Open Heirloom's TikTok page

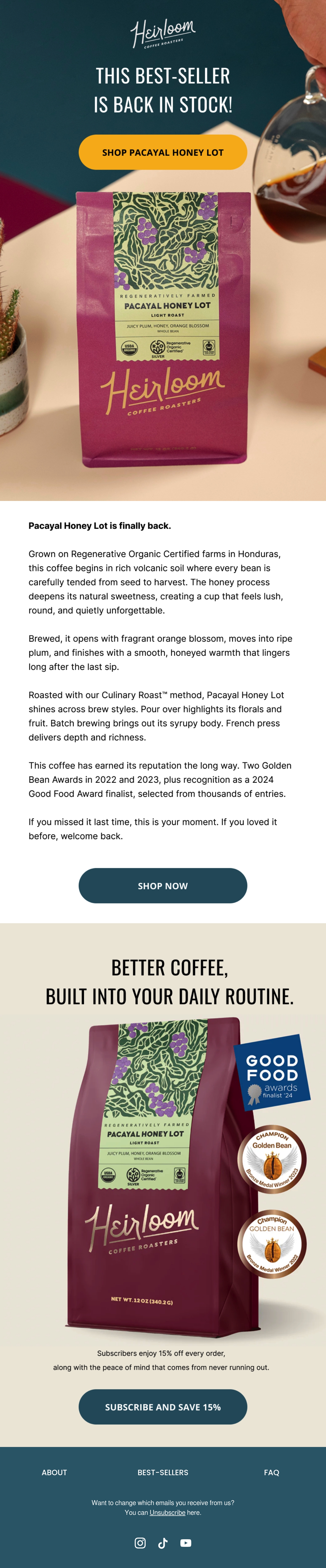click(x=163, y=1542)
